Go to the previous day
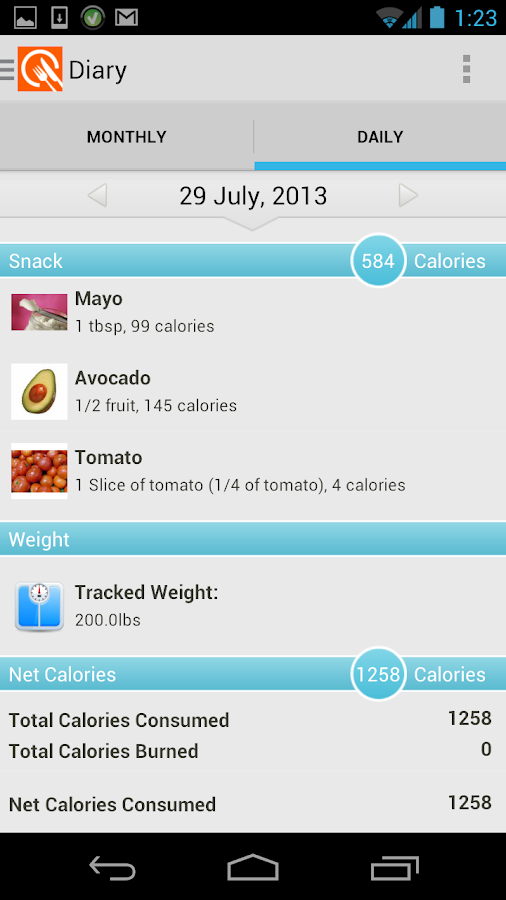 click(x=97, y=196)
